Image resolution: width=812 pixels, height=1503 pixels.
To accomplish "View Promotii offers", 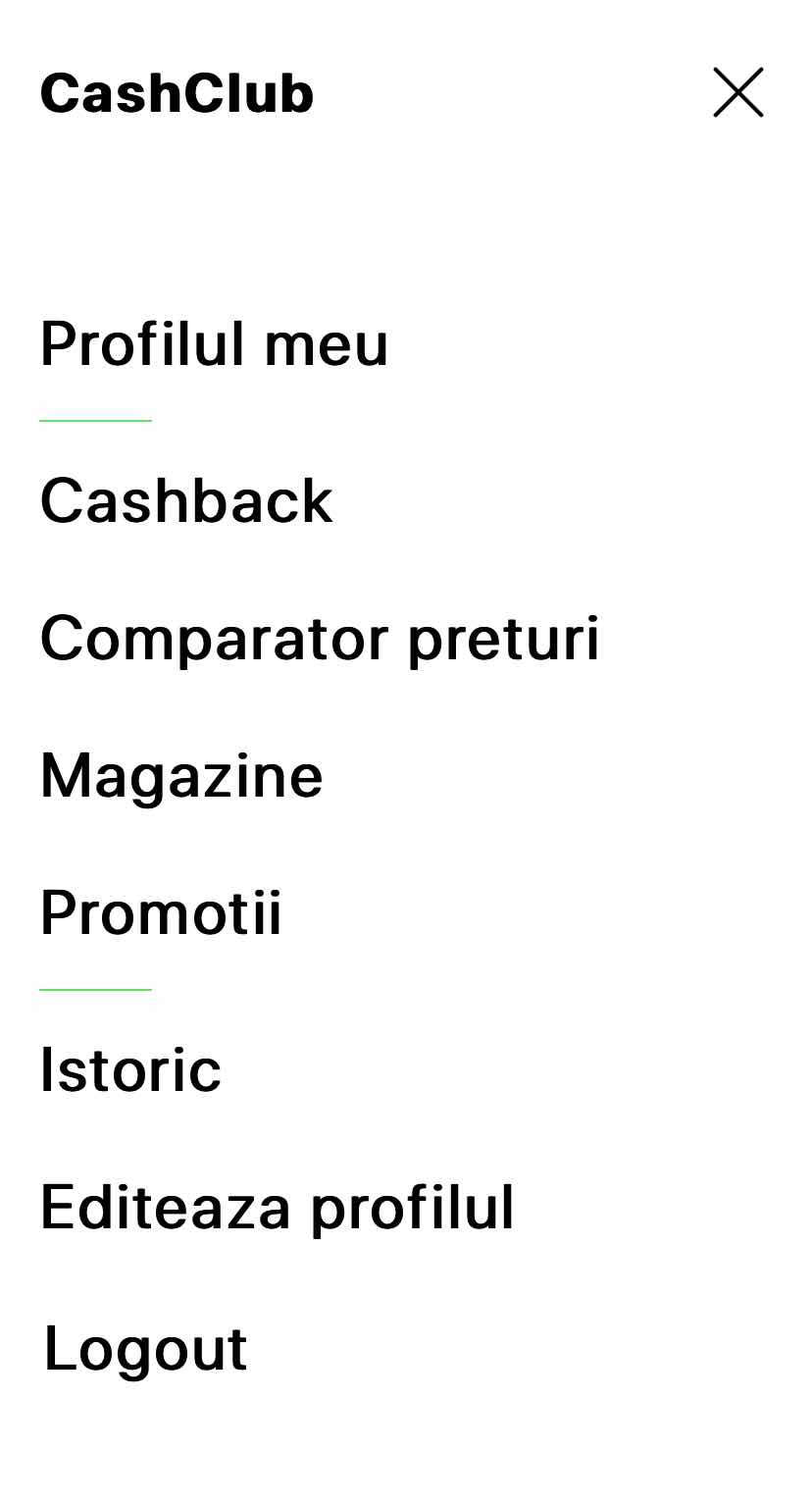I will tap(161, 913).
